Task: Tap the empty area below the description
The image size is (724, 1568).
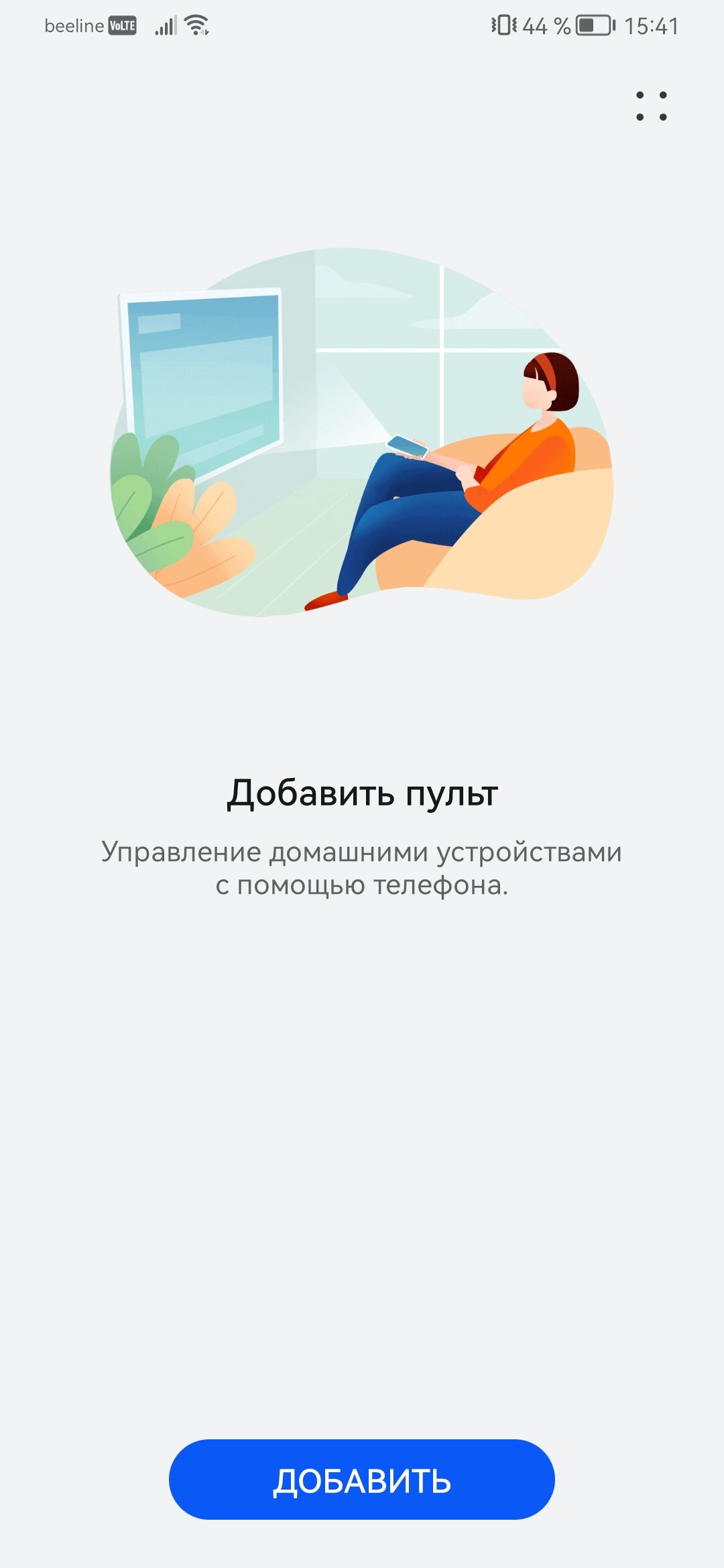Action: 362,1139
